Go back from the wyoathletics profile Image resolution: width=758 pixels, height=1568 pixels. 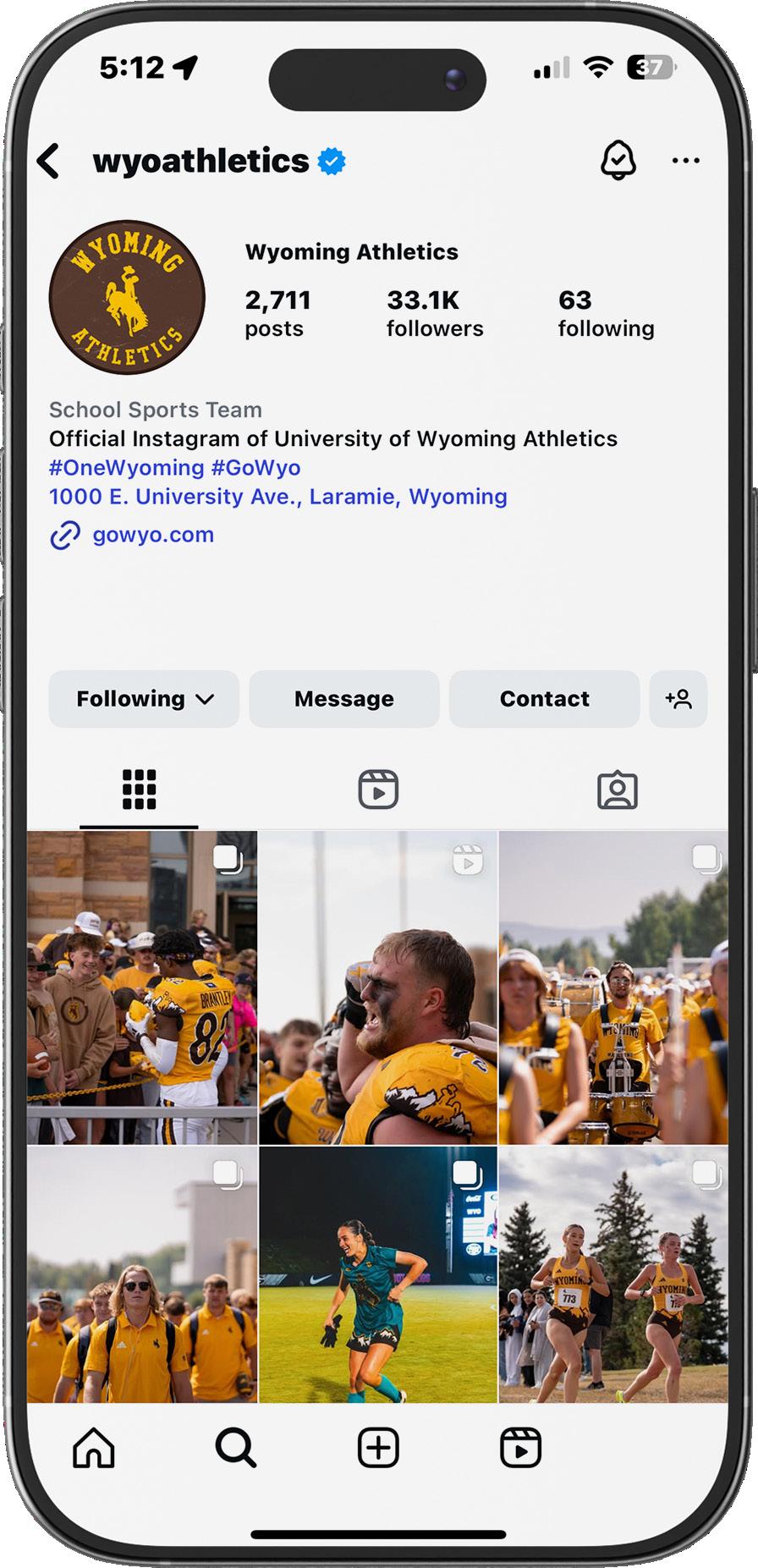tap(50, 161)
